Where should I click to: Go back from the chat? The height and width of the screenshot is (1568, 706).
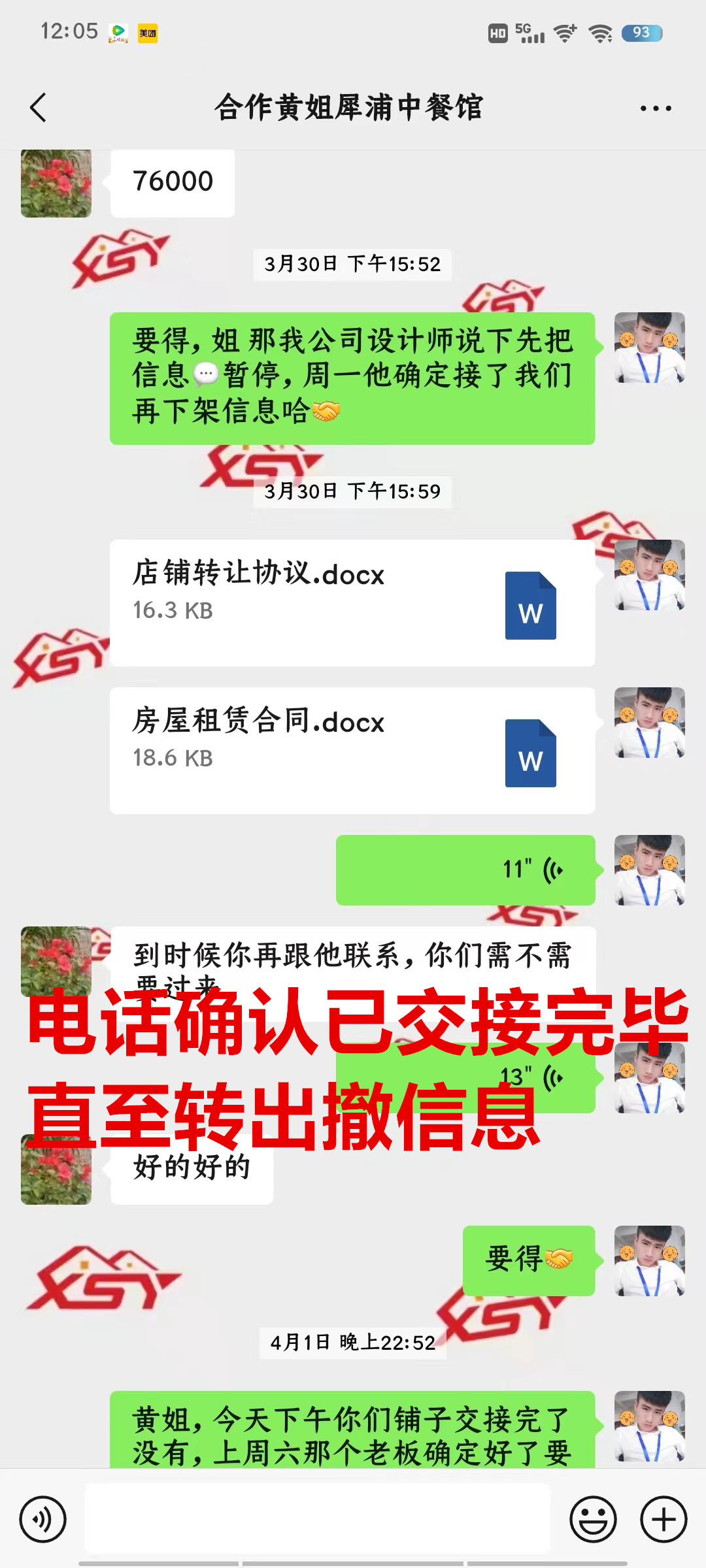tap(39, 108)
